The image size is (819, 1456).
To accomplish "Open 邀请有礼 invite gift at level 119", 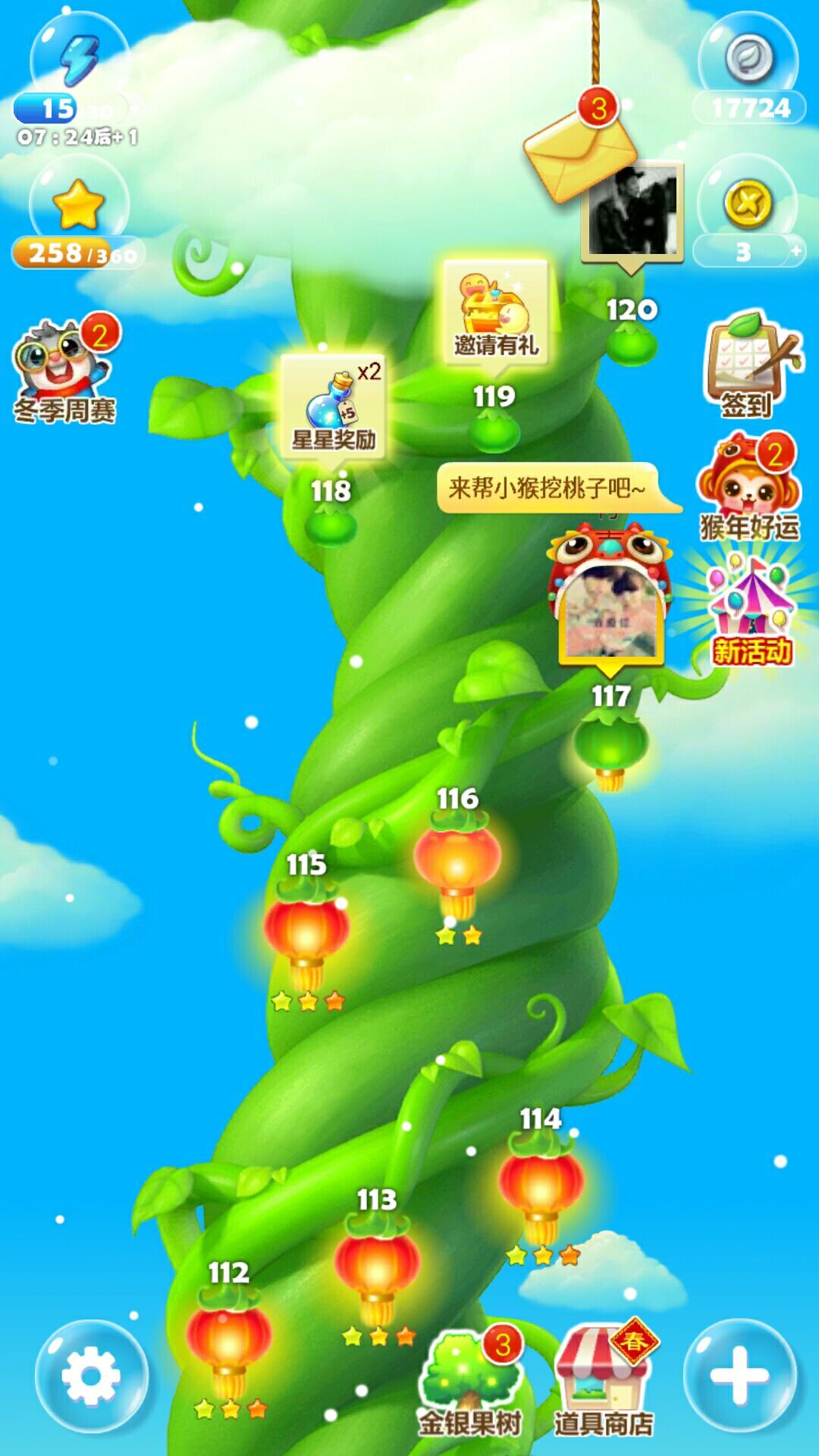I will [x=496, y=312].
